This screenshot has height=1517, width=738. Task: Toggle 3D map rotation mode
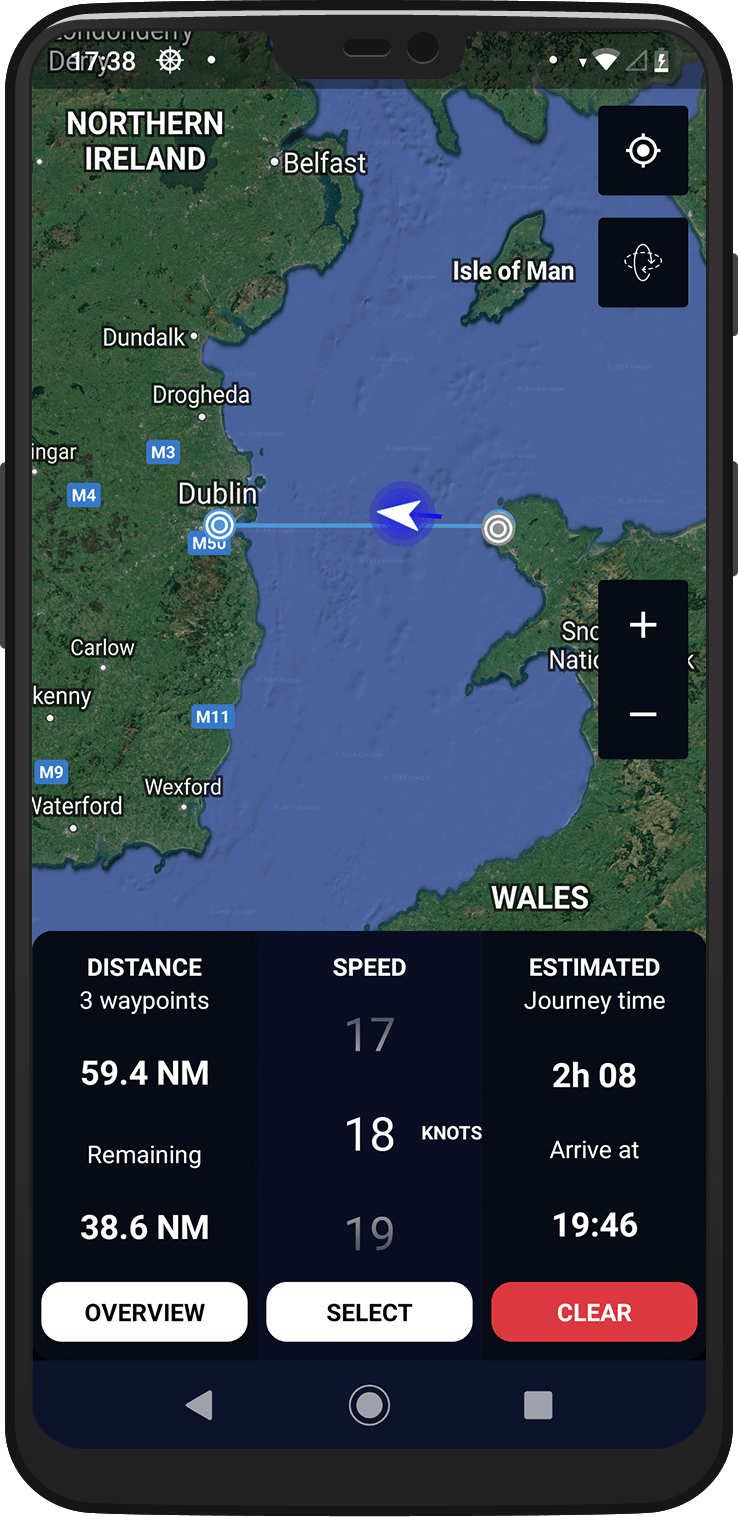pos(643,263)
